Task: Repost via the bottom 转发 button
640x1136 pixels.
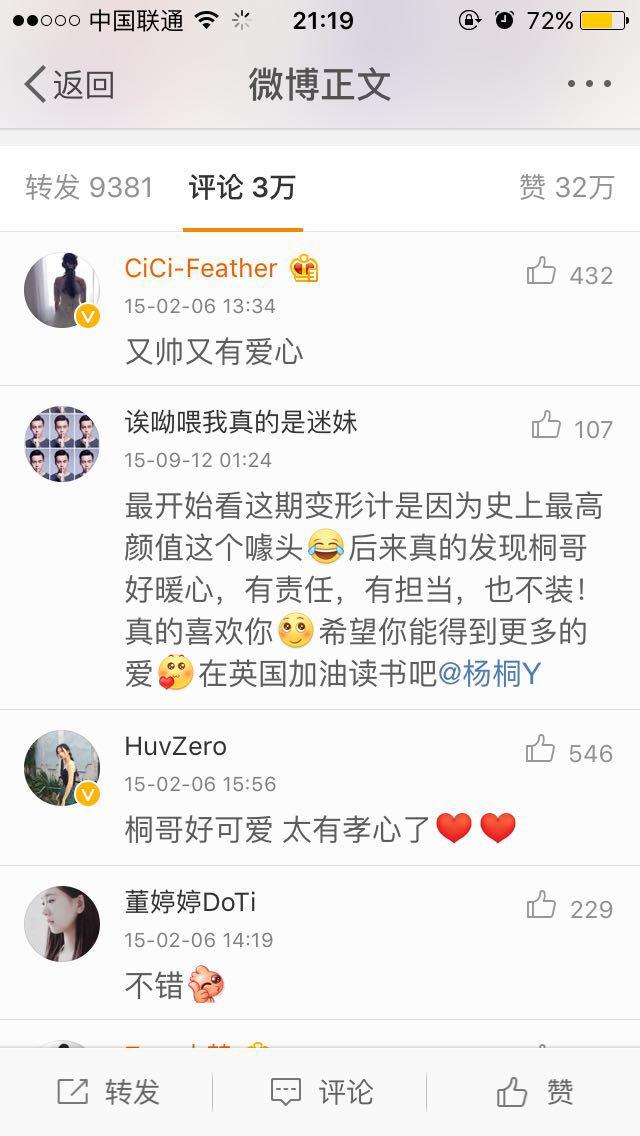Action: [x=108, y=1092]
